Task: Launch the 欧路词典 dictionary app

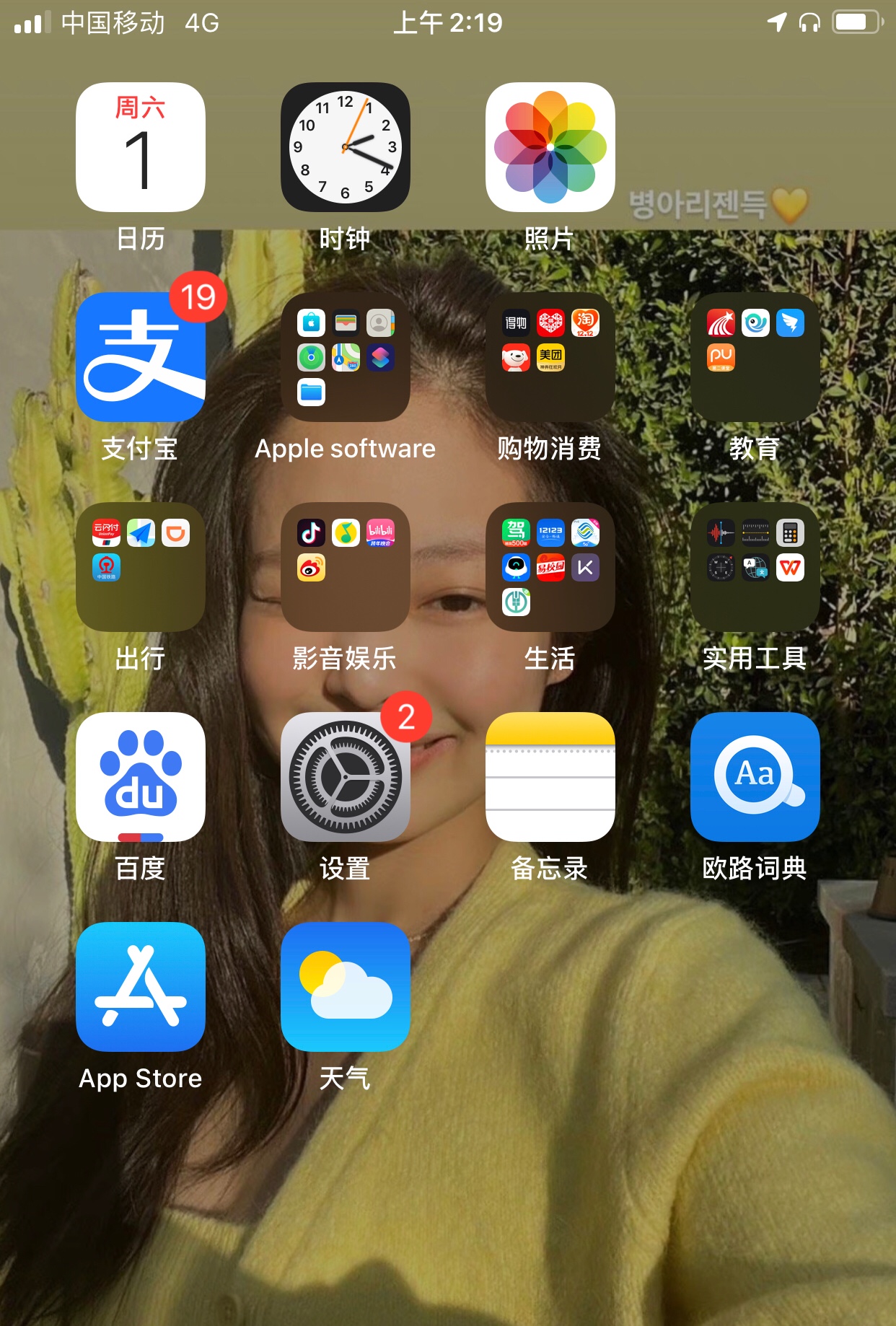Action: tap(755, 777)
